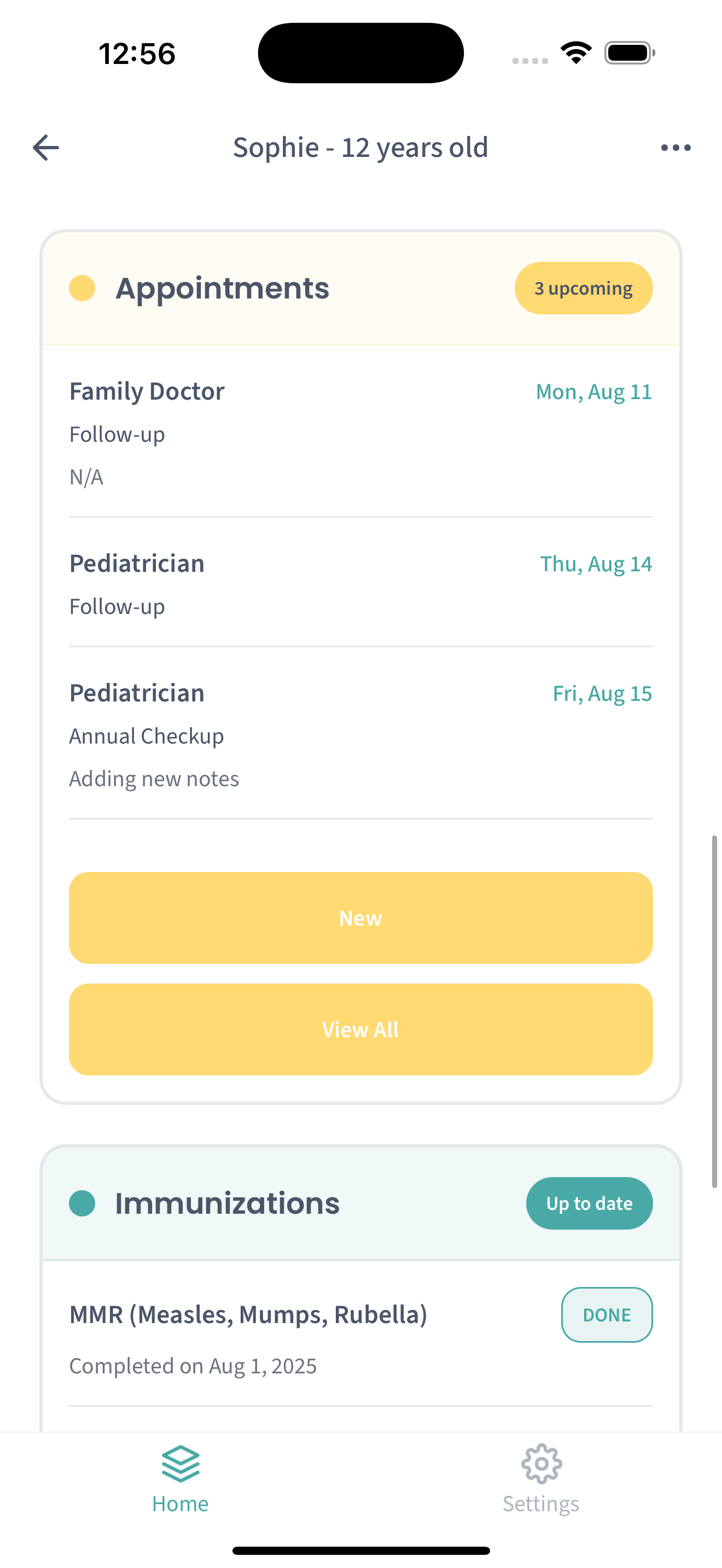Click the 'Up to date' immunizations badge

pyautogui.click(x=589, y=1202)
